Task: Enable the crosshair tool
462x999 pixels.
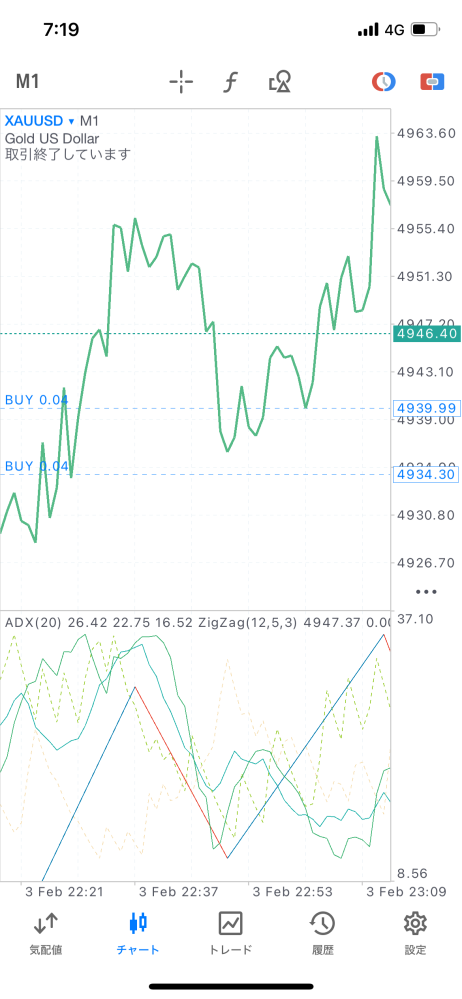Action: [181, 82]
